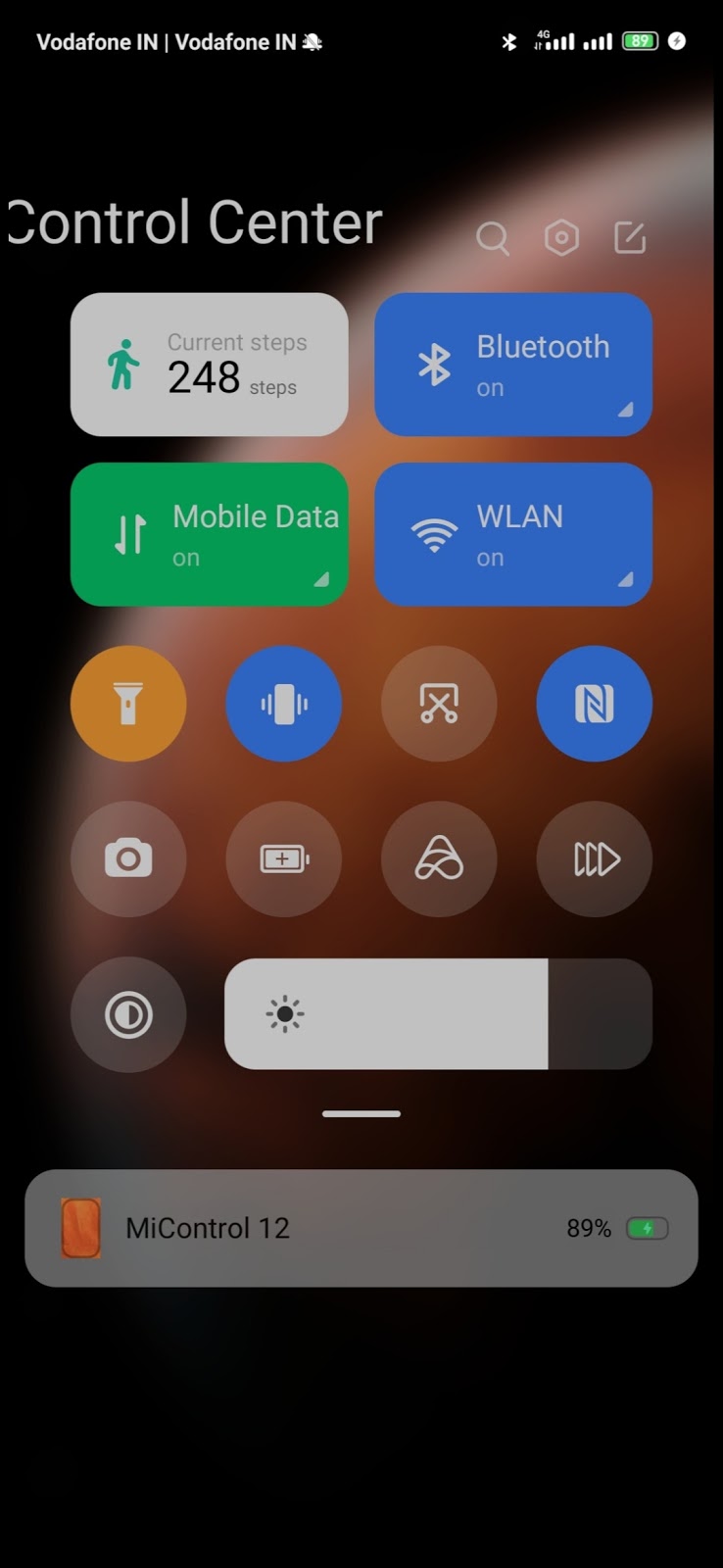The height and width of the screenshot is (1568, 723).
Task: Take a screenshot with the scissors icon
Action: (x=439, y=704)
